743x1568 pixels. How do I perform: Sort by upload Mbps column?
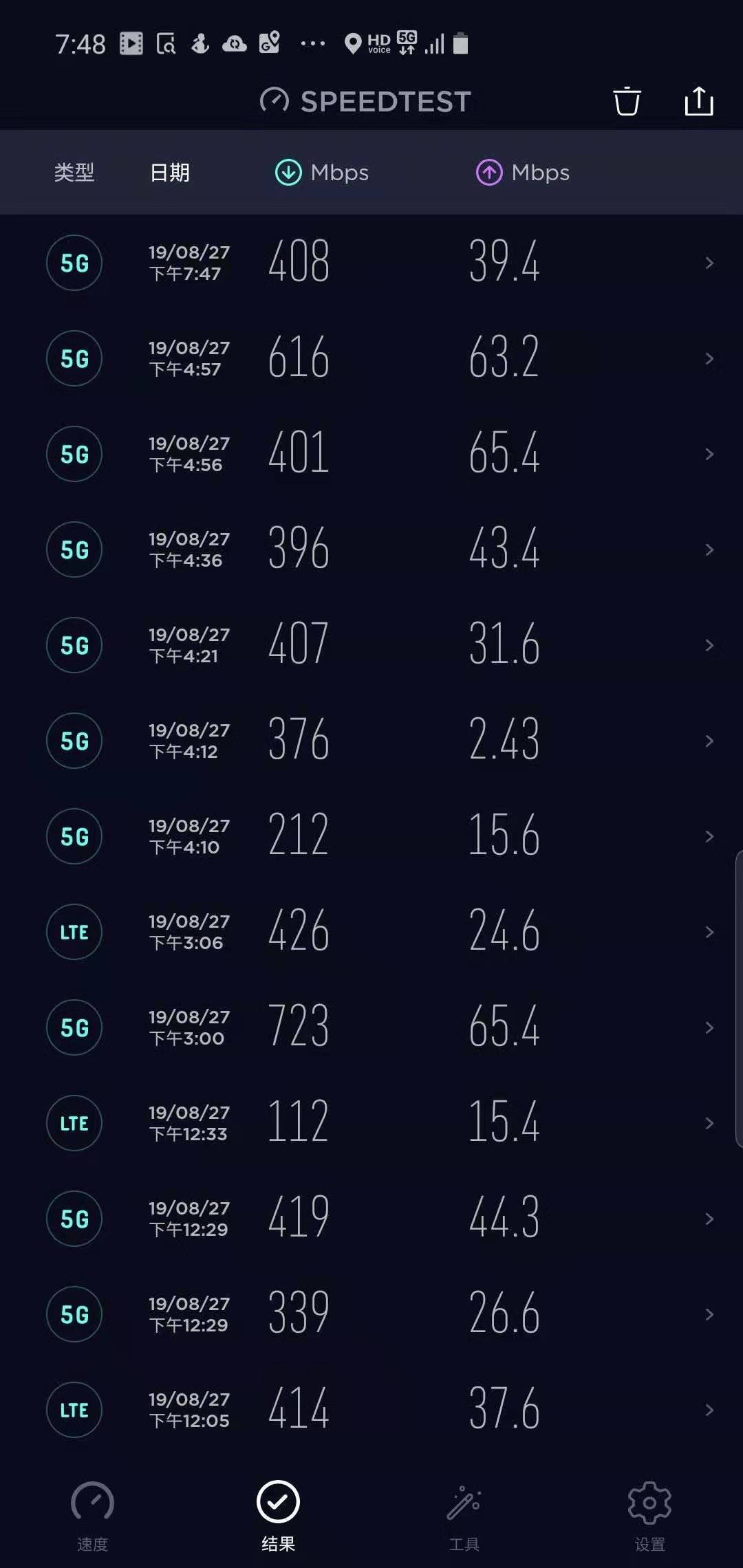(523, 173)
